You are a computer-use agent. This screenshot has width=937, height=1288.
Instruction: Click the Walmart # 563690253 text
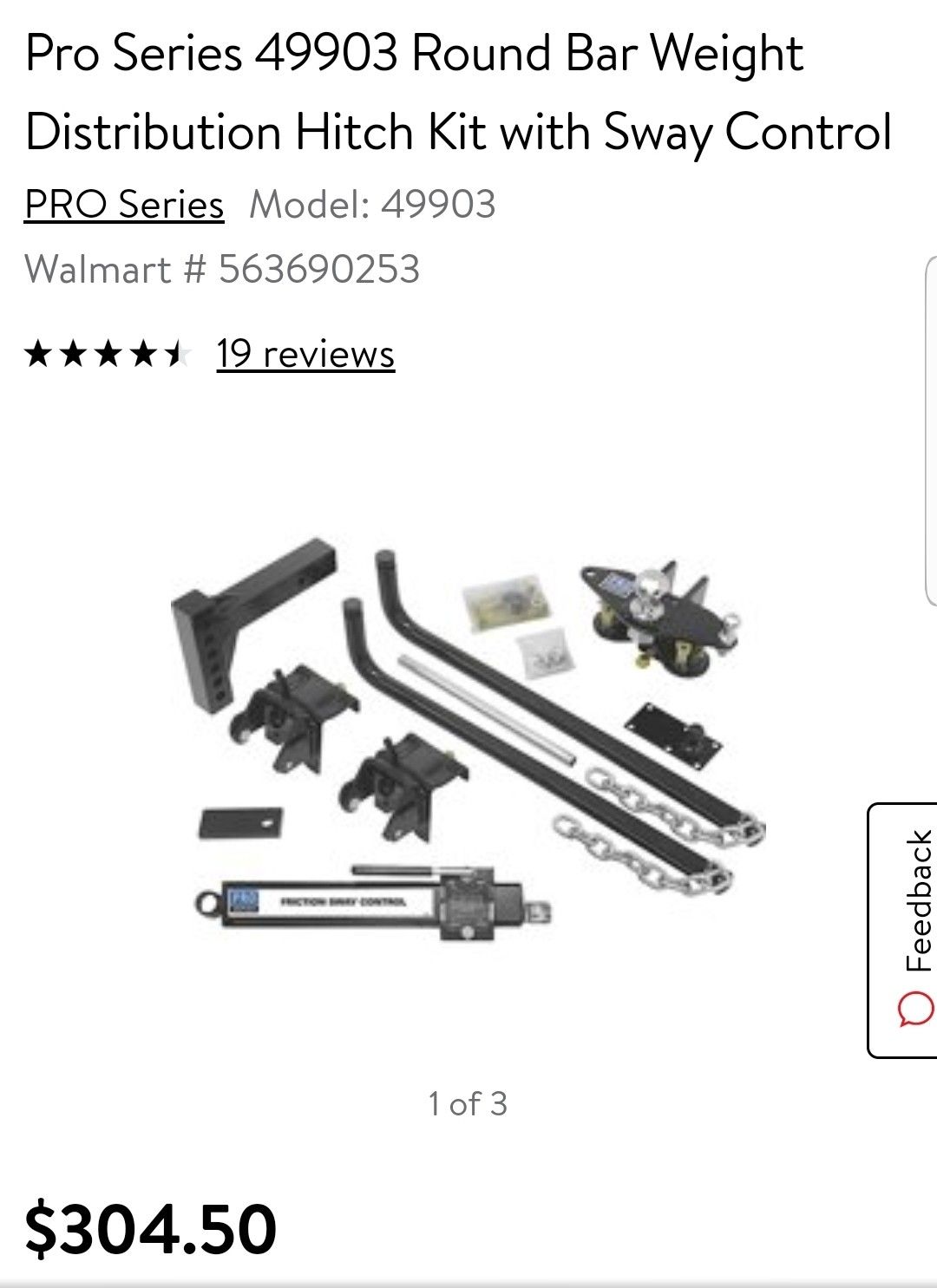click(x=224, y=269)
